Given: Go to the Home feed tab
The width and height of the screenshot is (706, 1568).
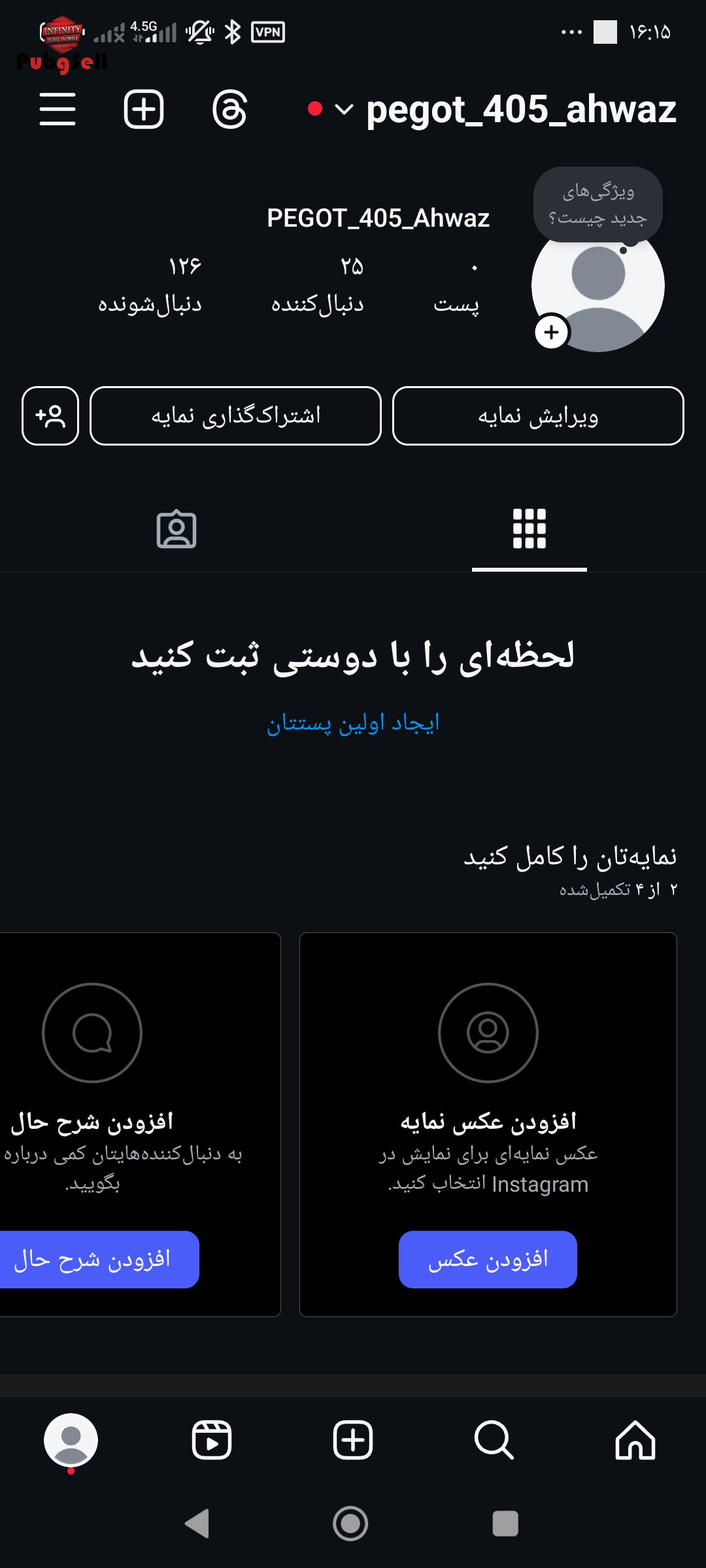Looking at the screenshot, I should click(635, 1440).
